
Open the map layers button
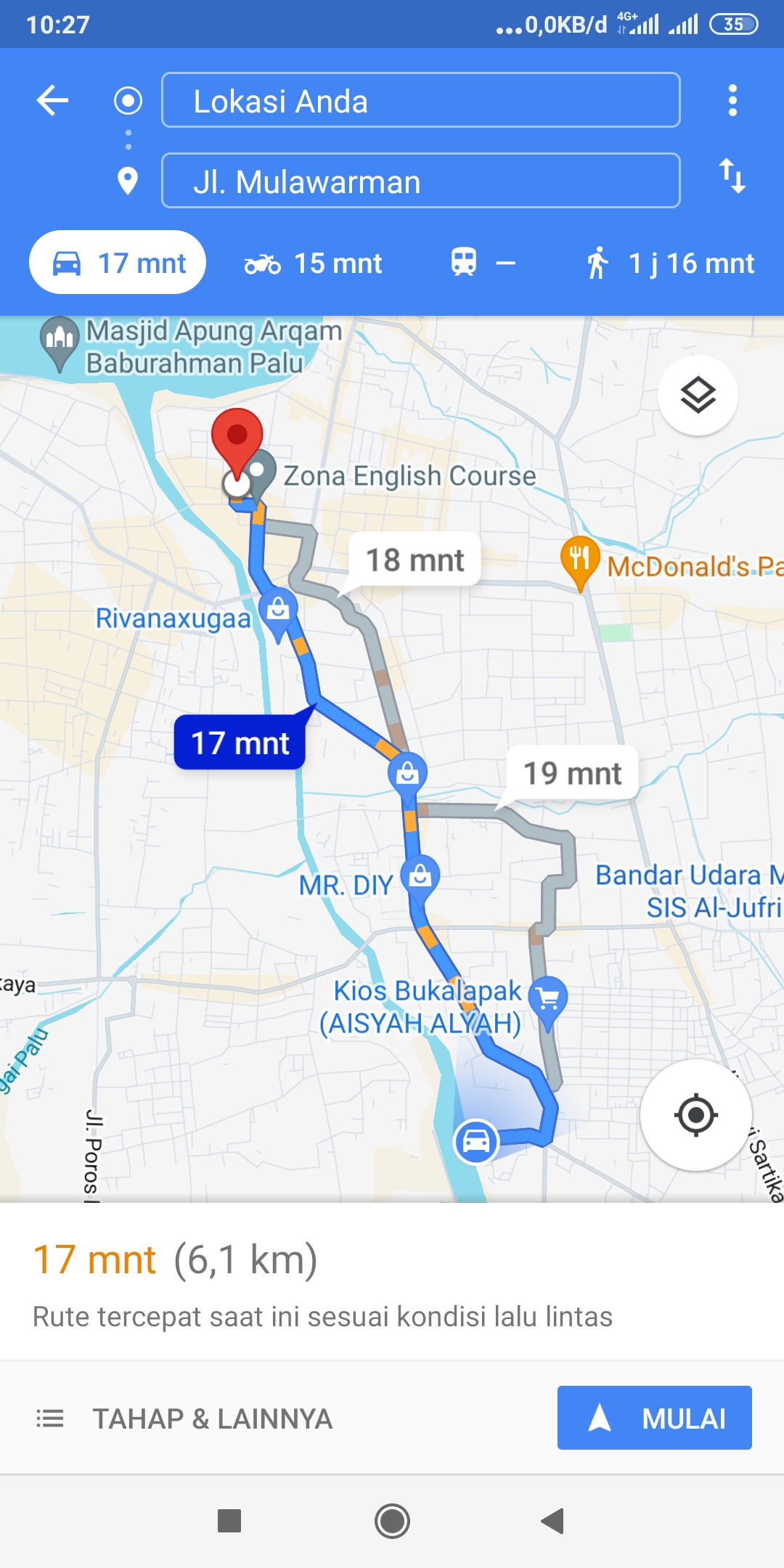click(698, 396)
